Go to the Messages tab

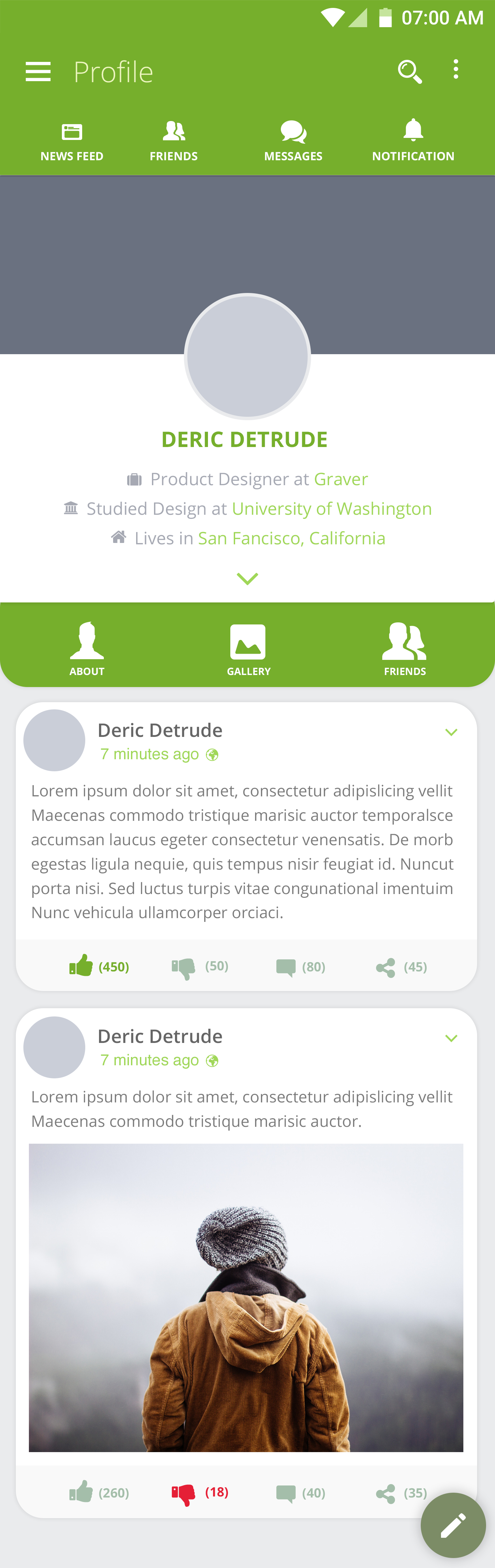(293, 141)
